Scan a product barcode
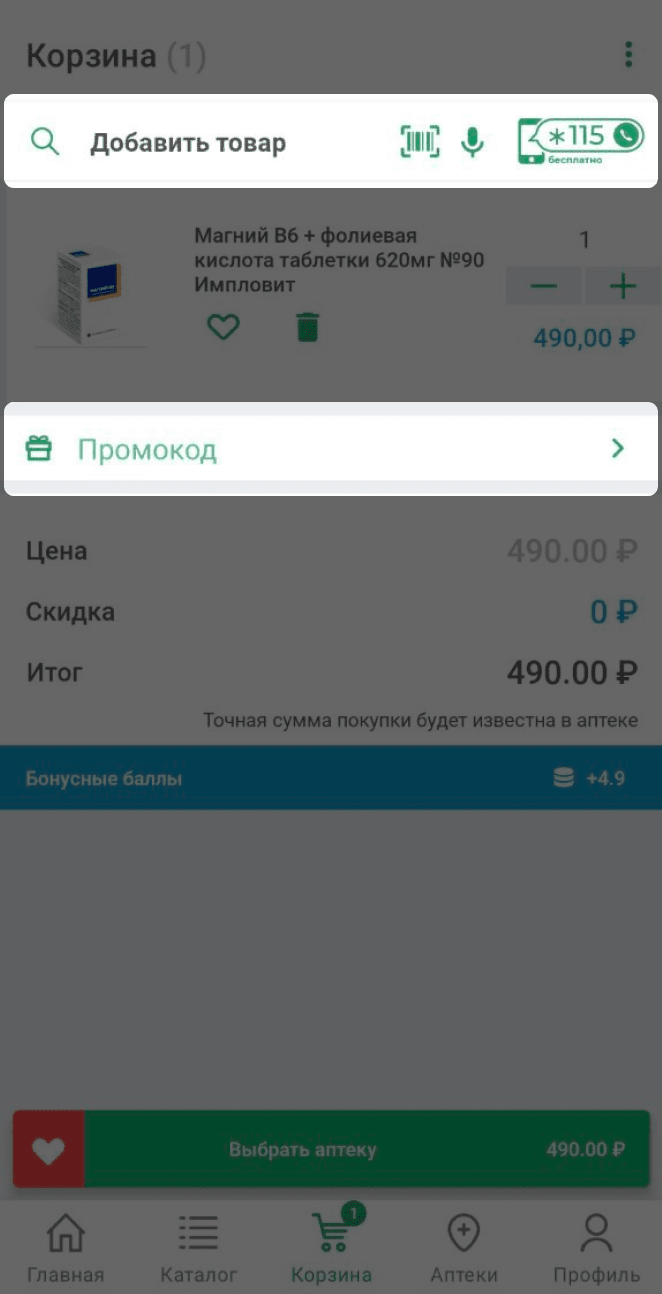This screenshot has width=662, height=1294. (420, 141)
